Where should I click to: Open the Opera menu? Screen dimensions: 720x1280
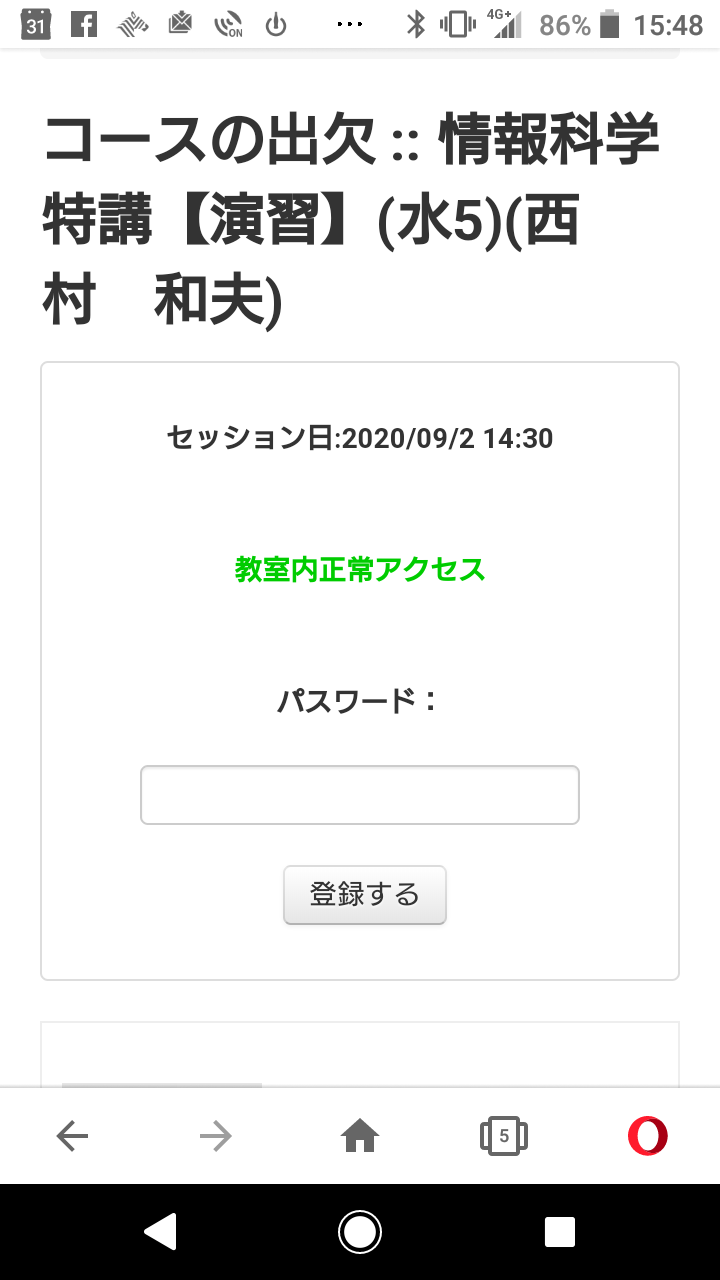(x=647, y=1135)
